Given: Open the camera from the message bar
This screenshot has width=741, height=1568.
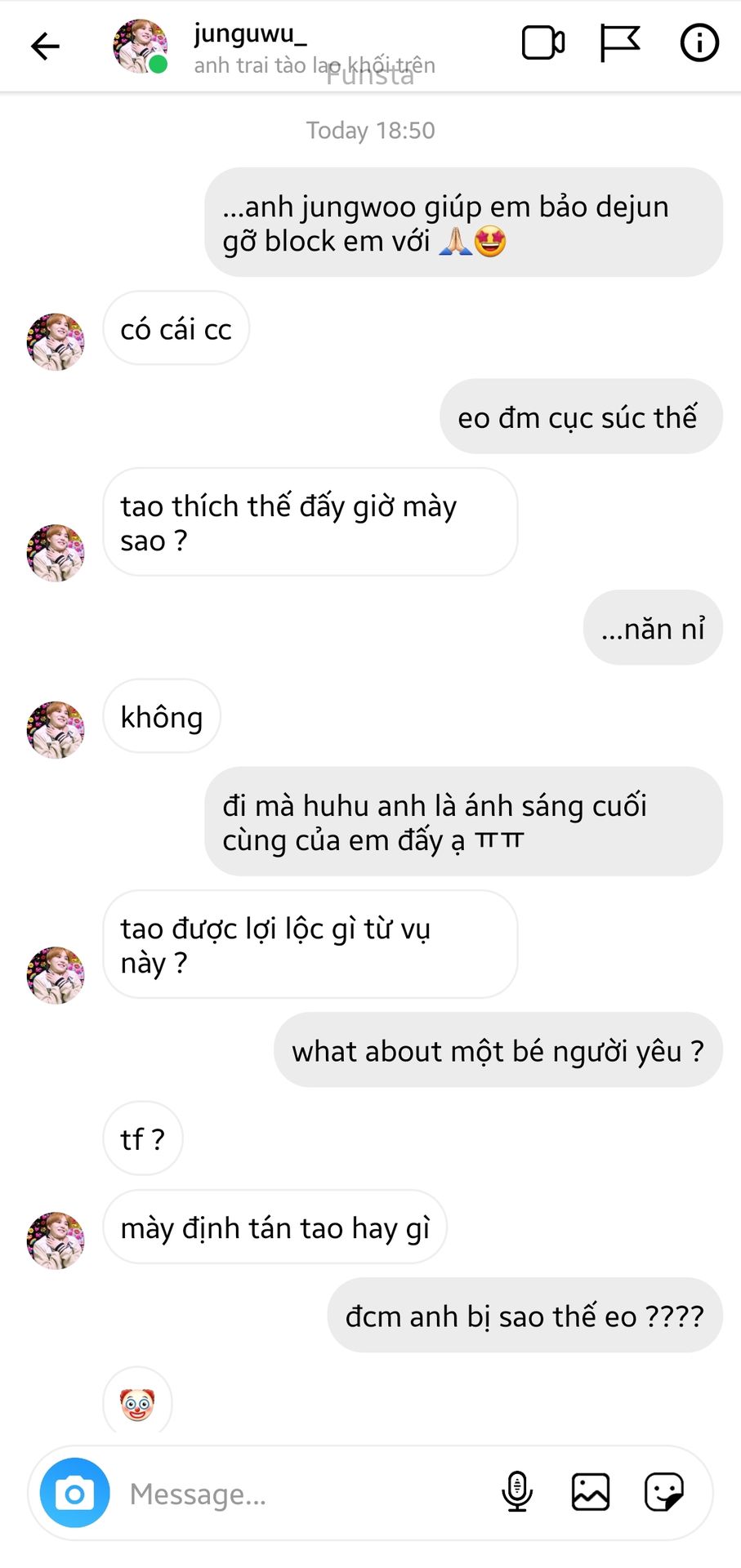Looking at the screenshot, I should pyautogui.click(x=75, y=1493).
